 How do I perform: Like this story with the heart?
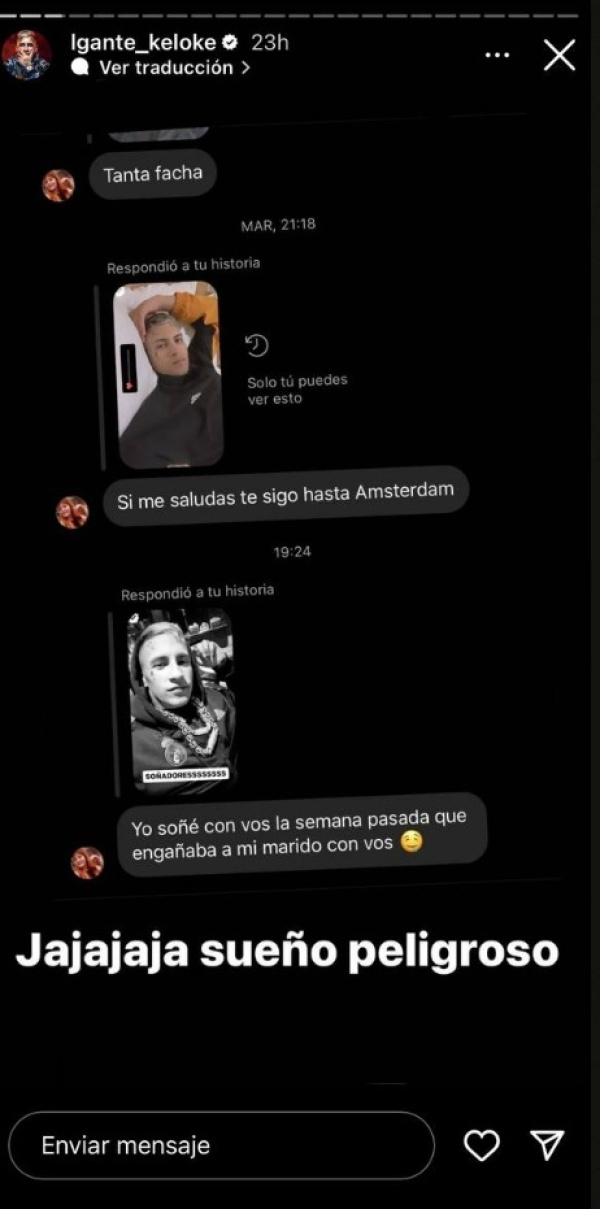tap(482, 1145)
